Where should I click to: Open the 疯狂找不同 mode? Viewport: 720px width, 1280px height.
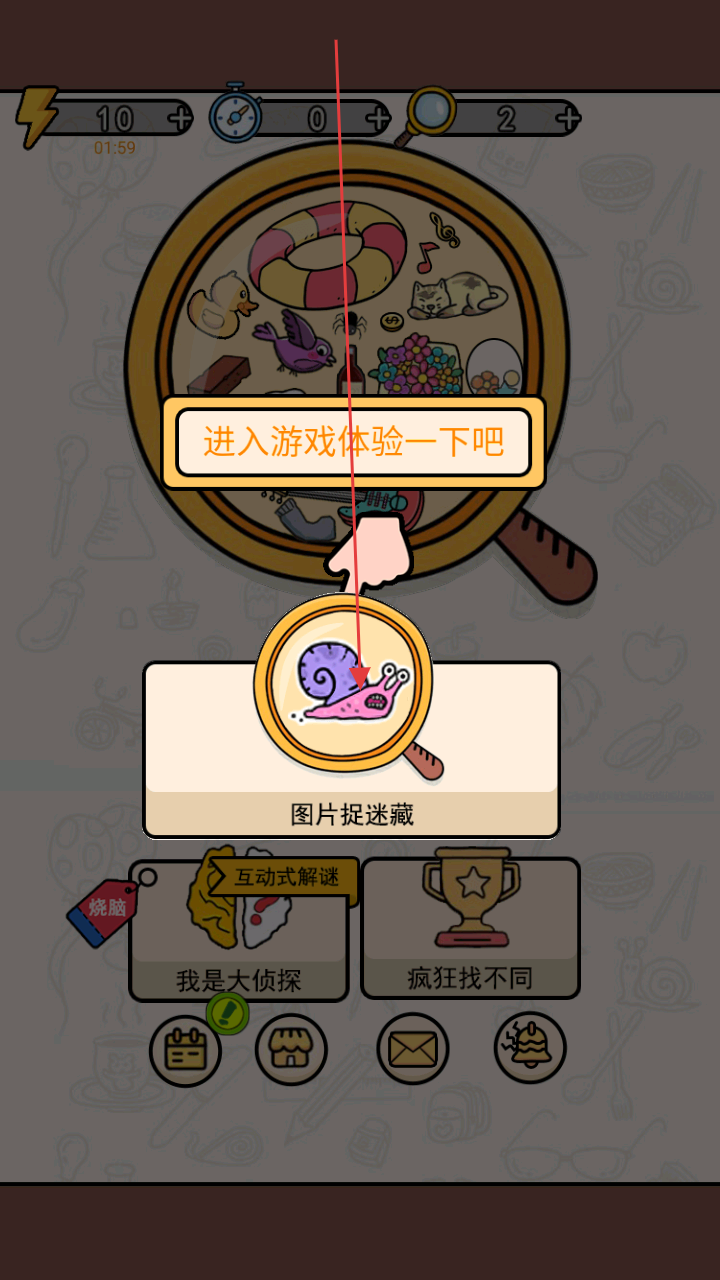pos(470,928)
